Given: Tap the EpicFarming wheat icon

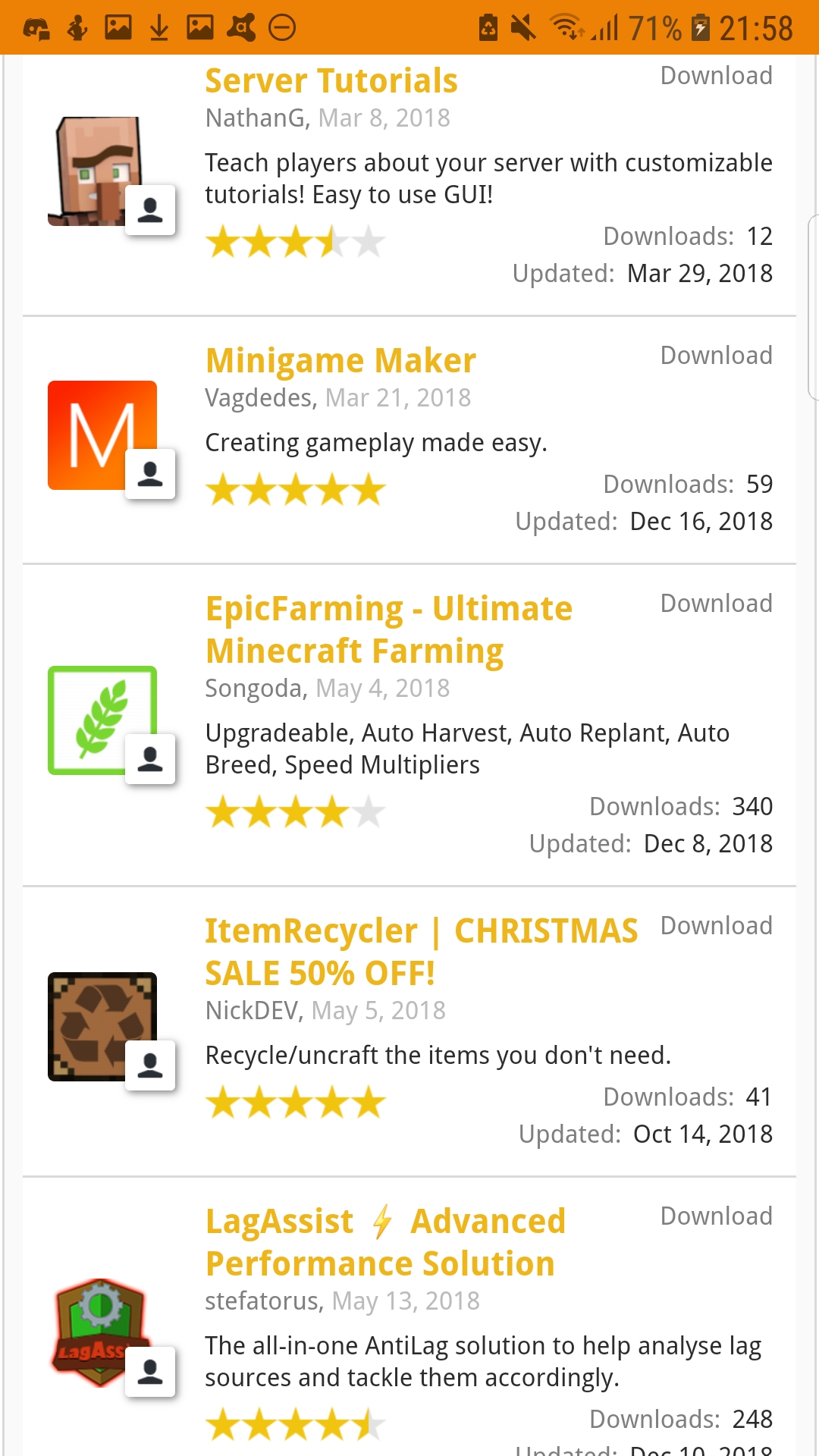Looking at the screenshot, I should click(102, 720).
